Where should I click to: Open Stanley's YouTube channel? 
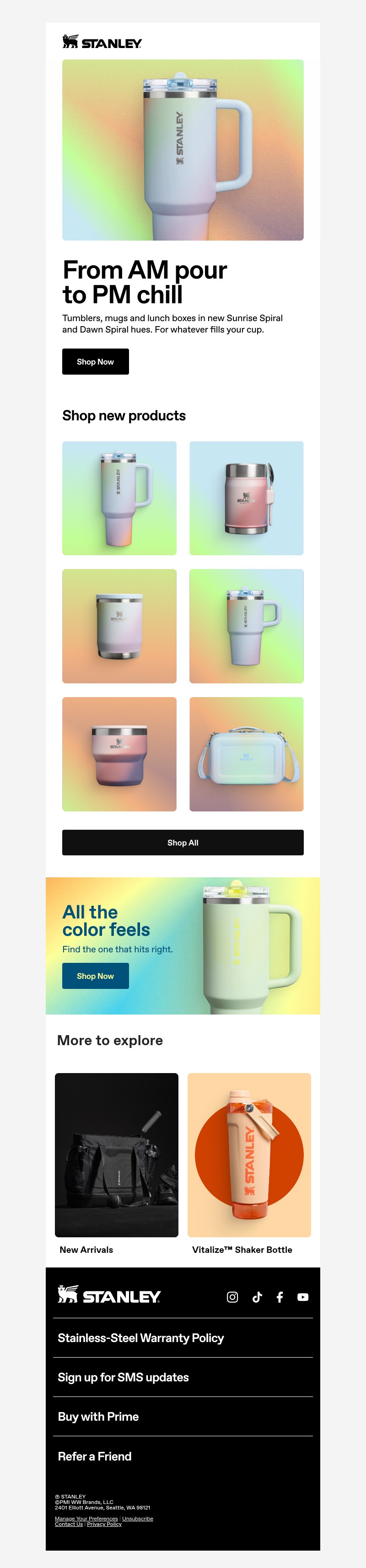pos(303,1297)
